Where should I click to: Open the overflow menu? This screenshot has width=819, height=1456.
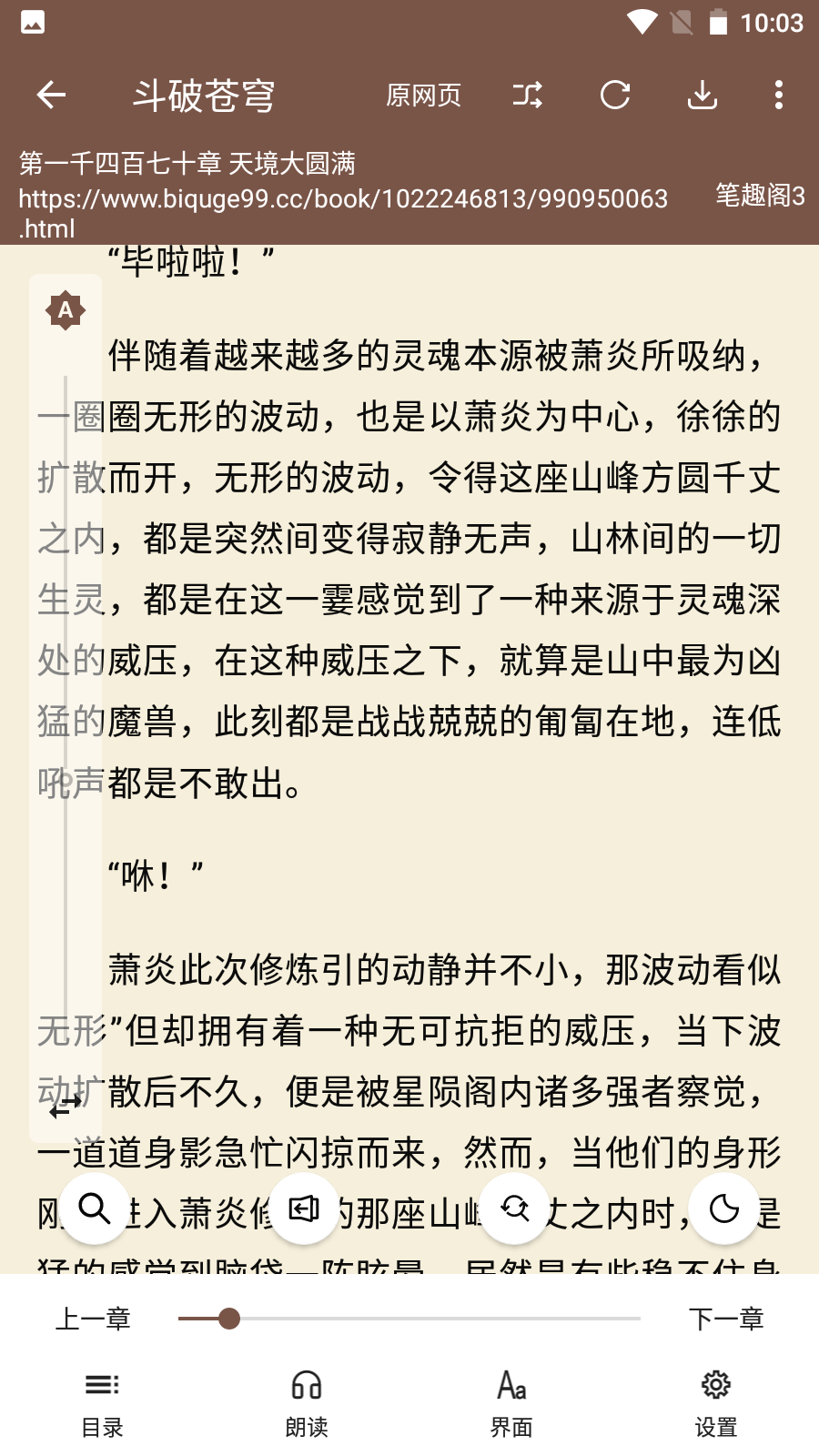(x=778, y=95)
